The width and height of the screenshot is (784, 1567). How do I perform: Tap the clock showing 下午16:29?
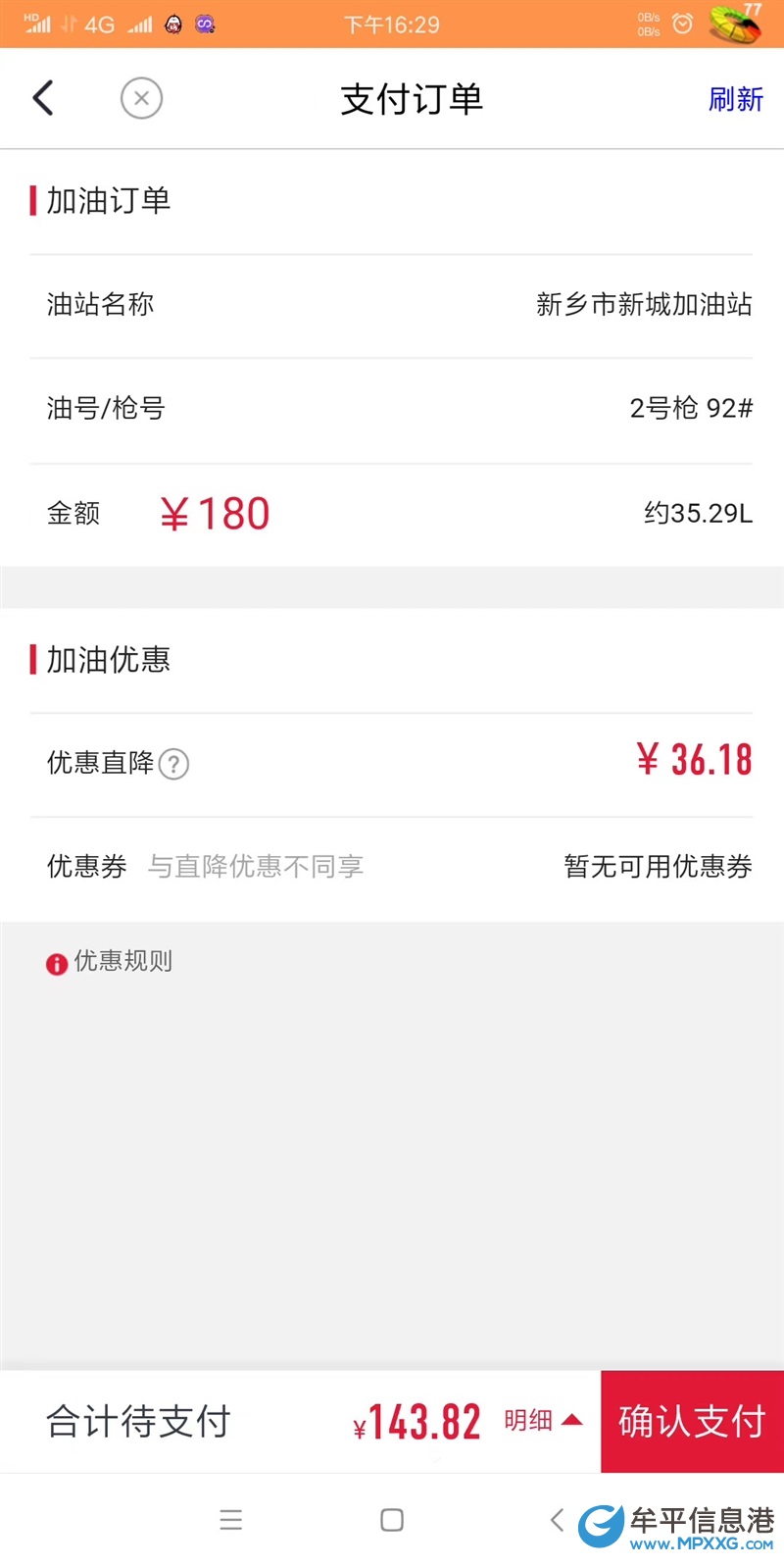click(x=391, y=24)
